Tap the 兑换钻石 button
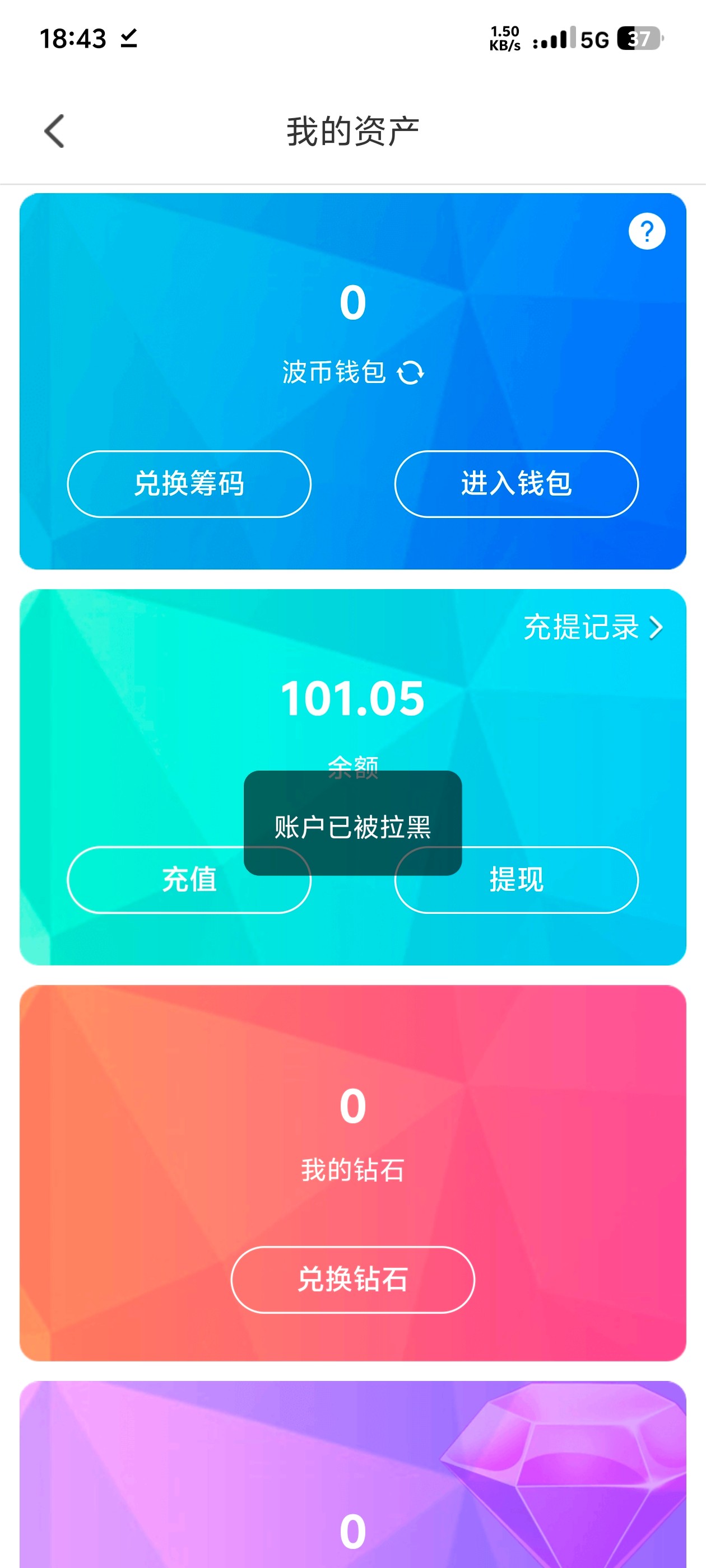The image size is (706, 1568). [x=352, y=1279]
